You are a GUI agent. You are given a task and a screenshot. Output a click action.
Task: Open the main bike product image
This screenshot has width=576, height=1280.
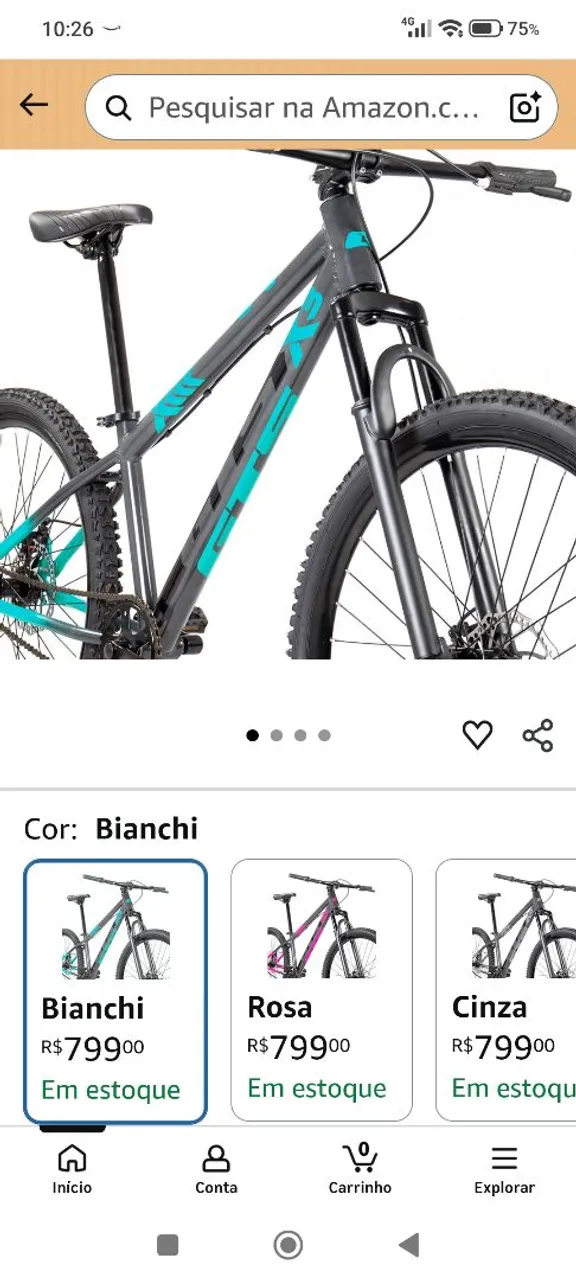tap(288, 404)
